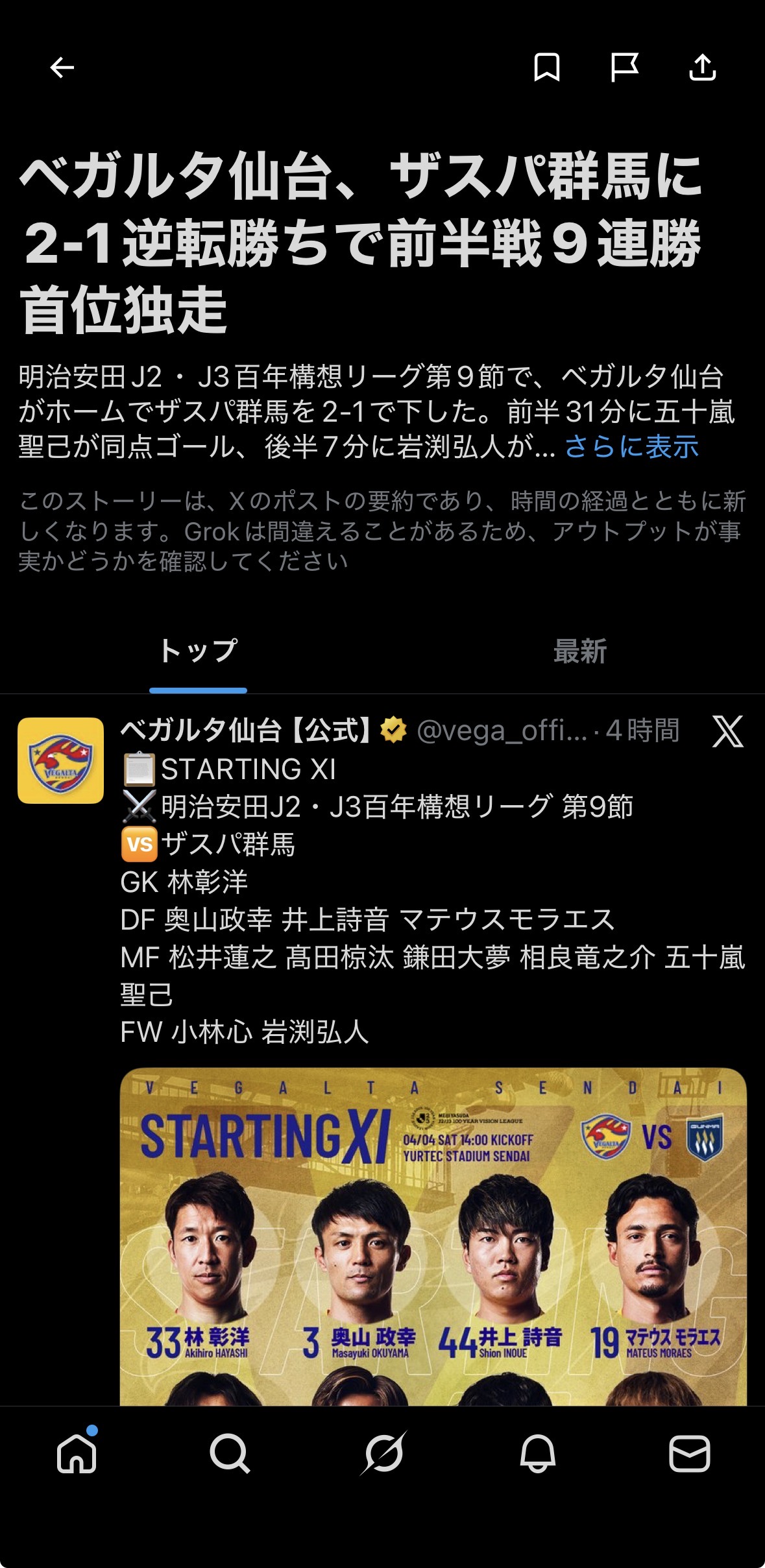Screen dimensions: 765x1568
Task: Go to the Home tab
Action: click(x=77, y=1453)
